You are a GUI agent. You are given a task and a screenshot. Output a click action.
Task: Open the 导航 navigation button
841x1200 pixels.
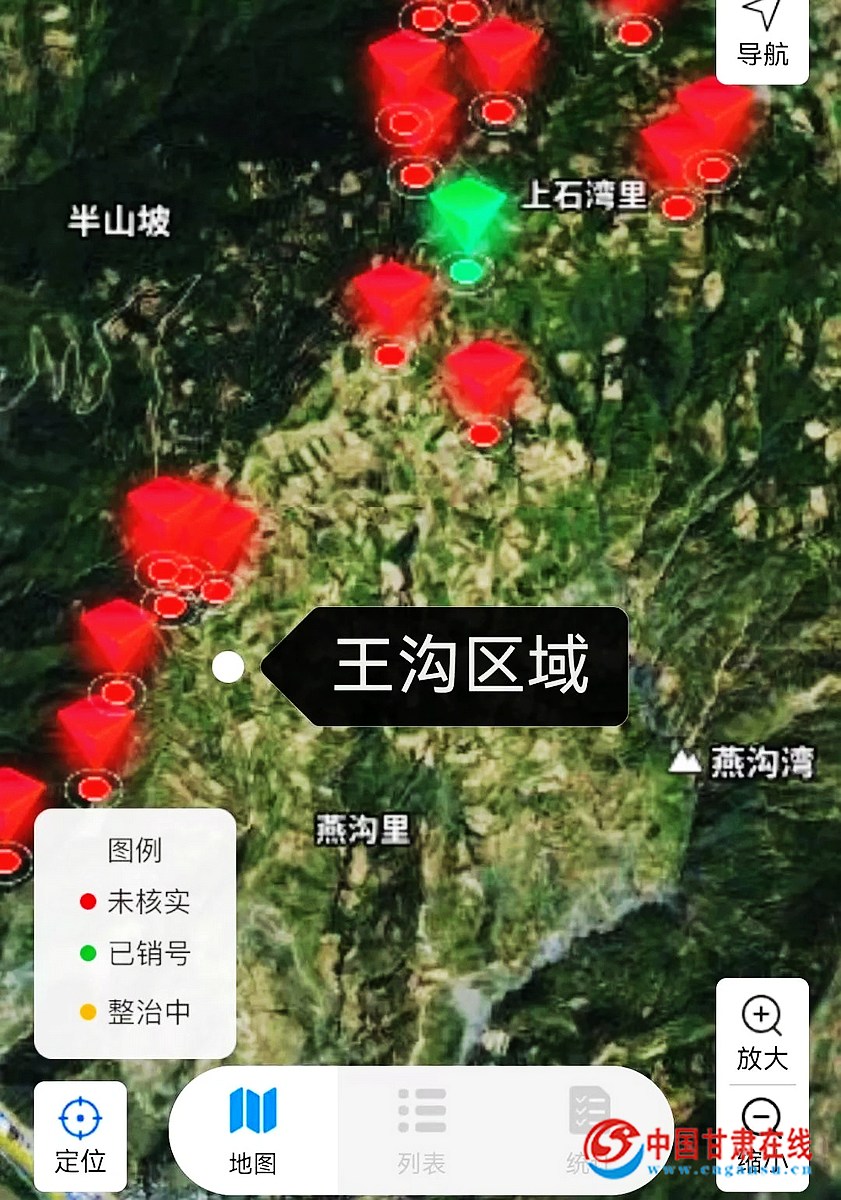point(762,35)
